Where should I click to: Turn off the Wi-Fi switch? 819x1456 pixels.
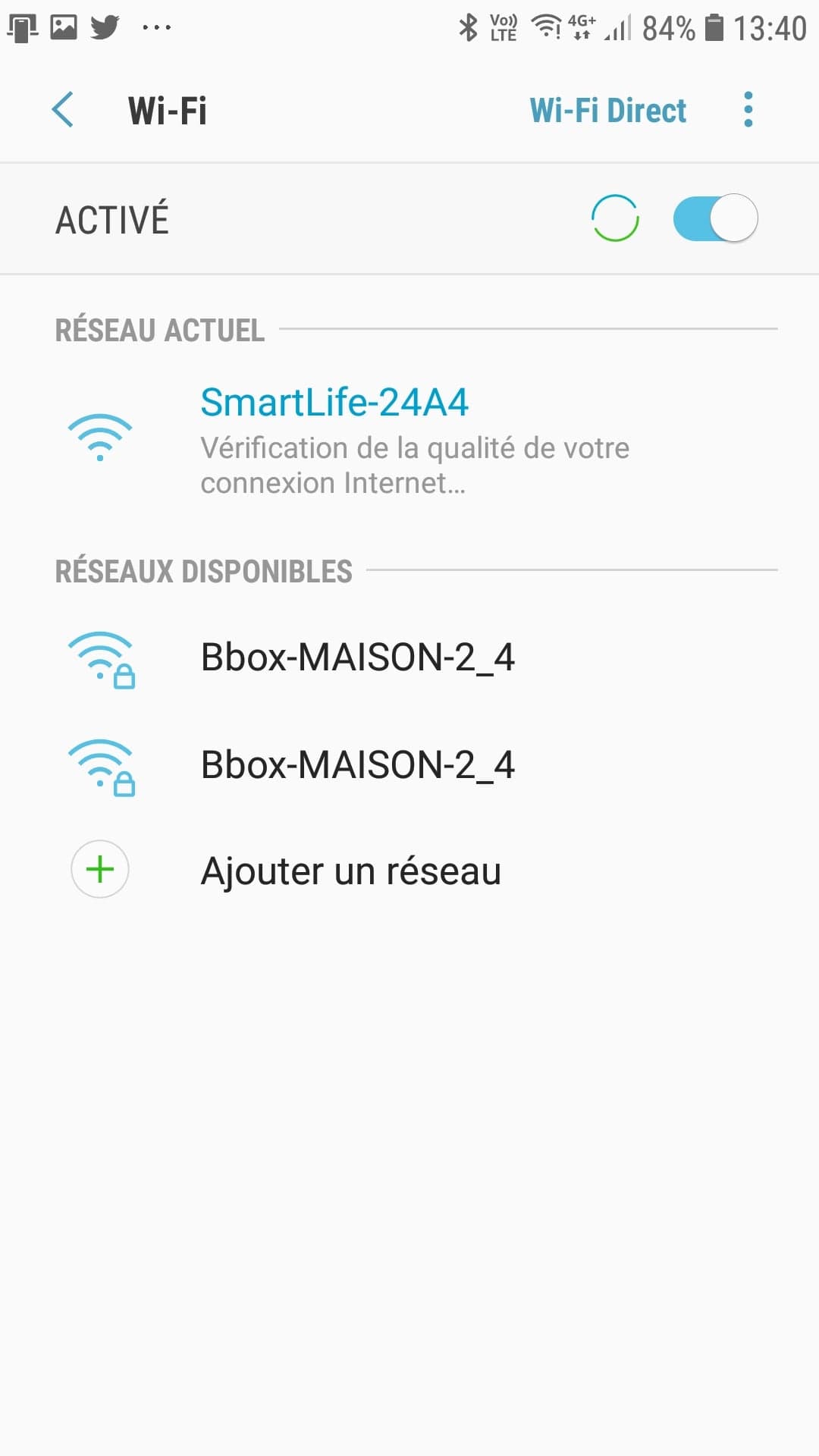[x=715, y=218]
